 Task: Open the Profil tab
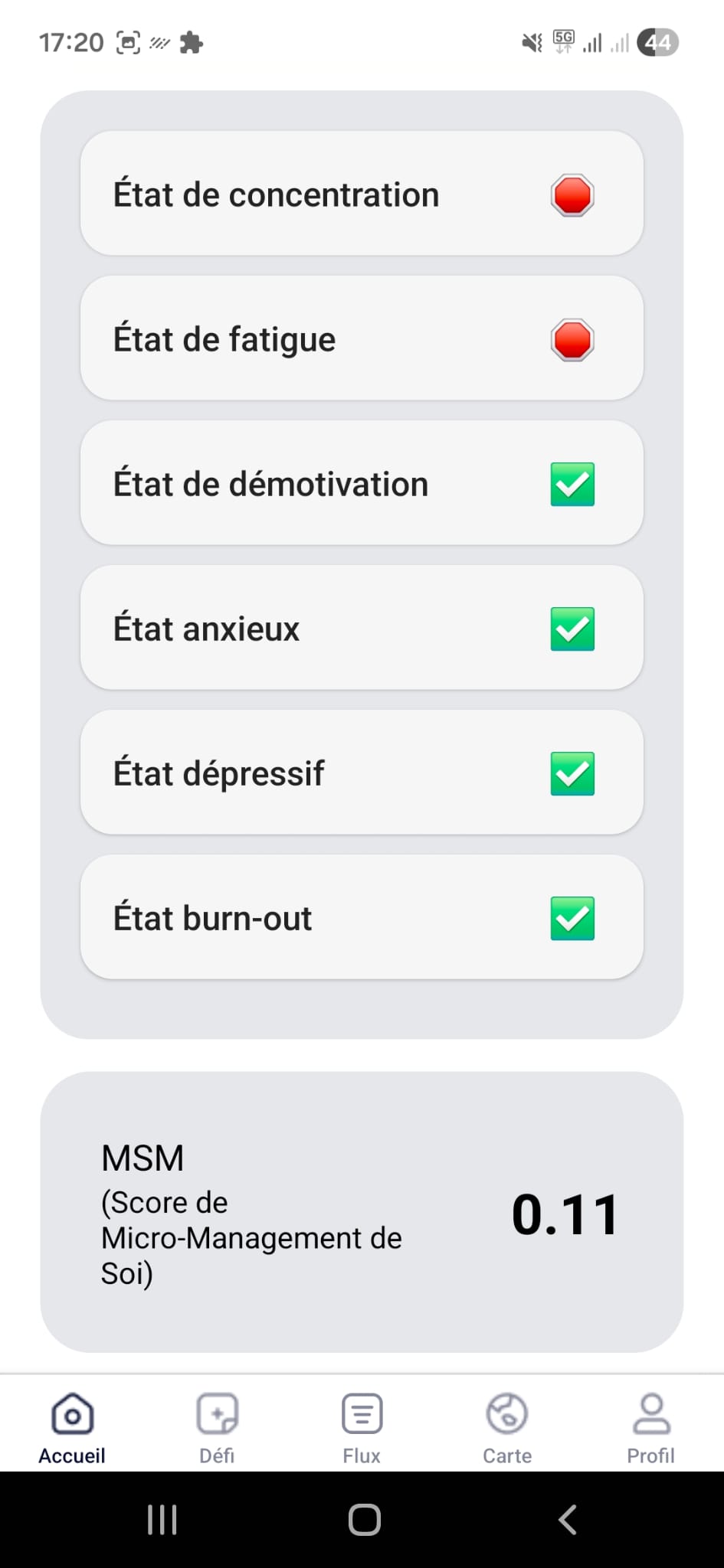pos(650,1427)
